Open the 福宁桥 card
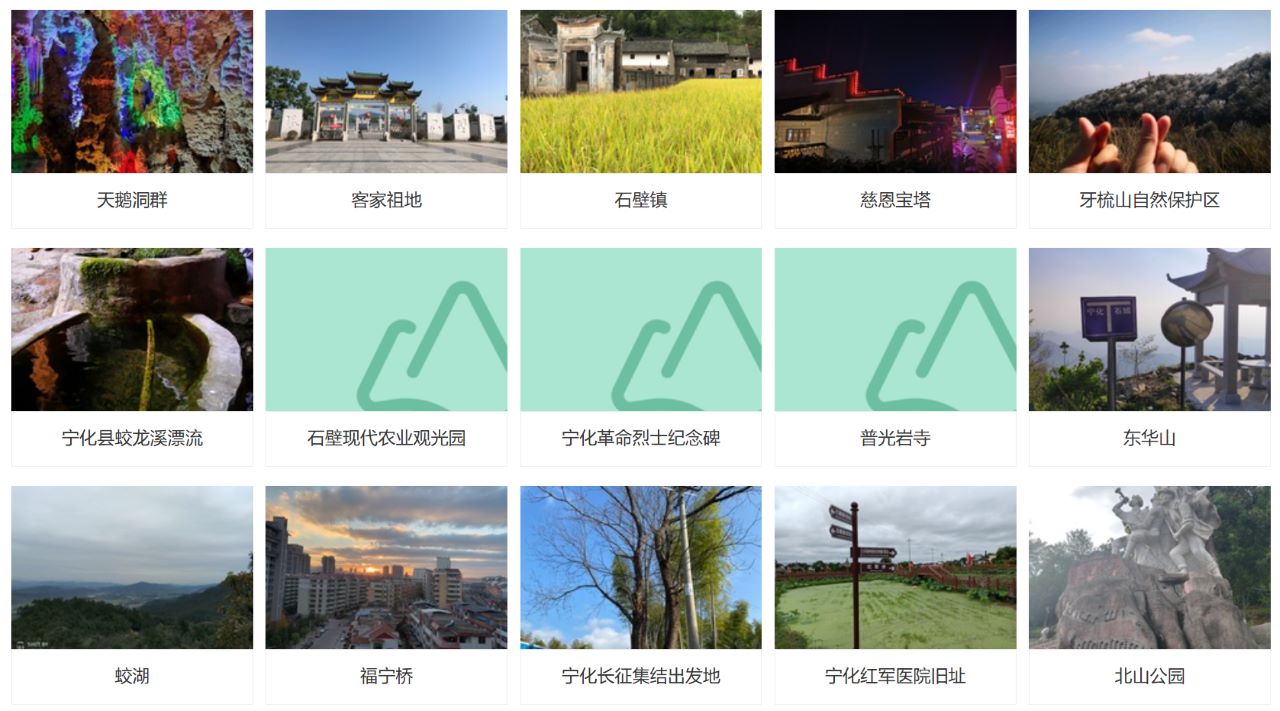The width and height of the screenshot is (1280, 711). 386,596
